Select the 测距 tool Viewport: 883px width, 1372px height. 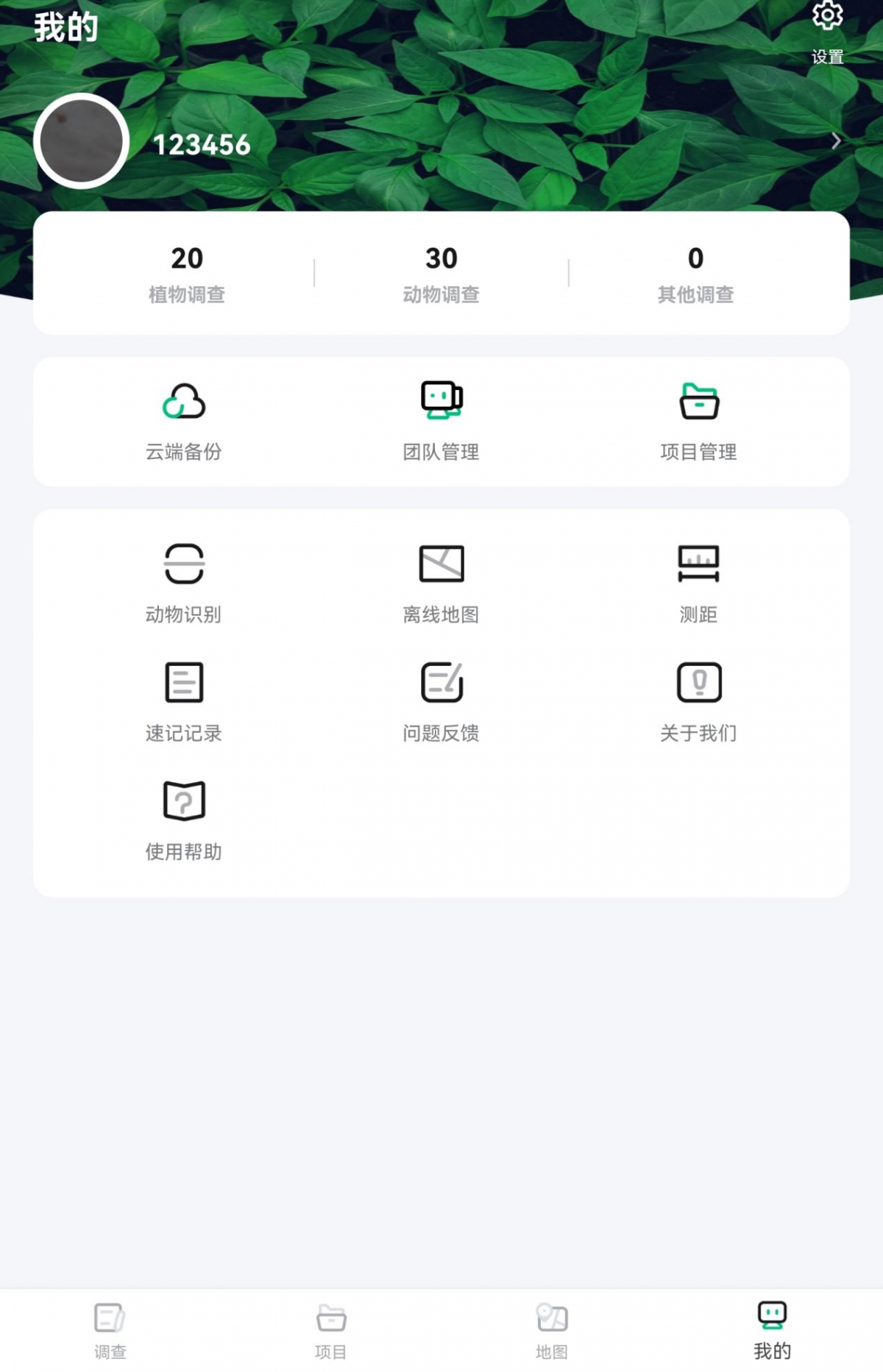[699, 583]
